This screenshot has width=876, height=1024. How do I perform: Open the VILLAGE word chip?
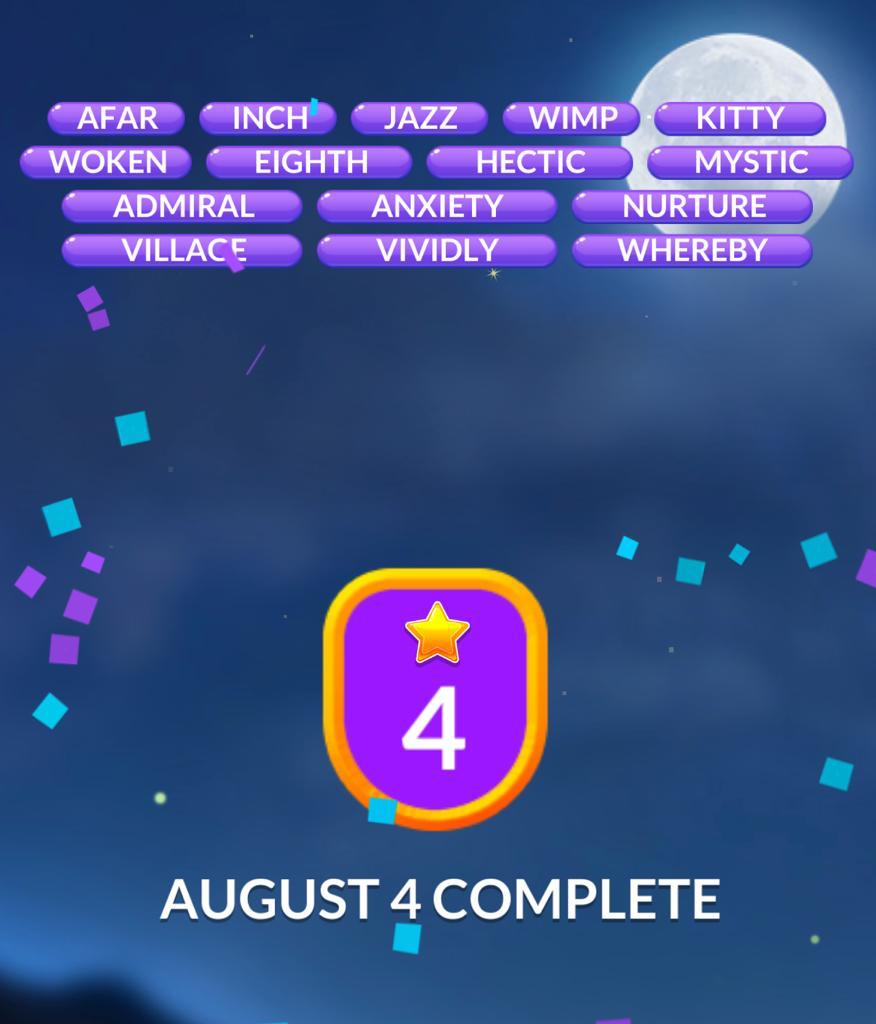182,250
